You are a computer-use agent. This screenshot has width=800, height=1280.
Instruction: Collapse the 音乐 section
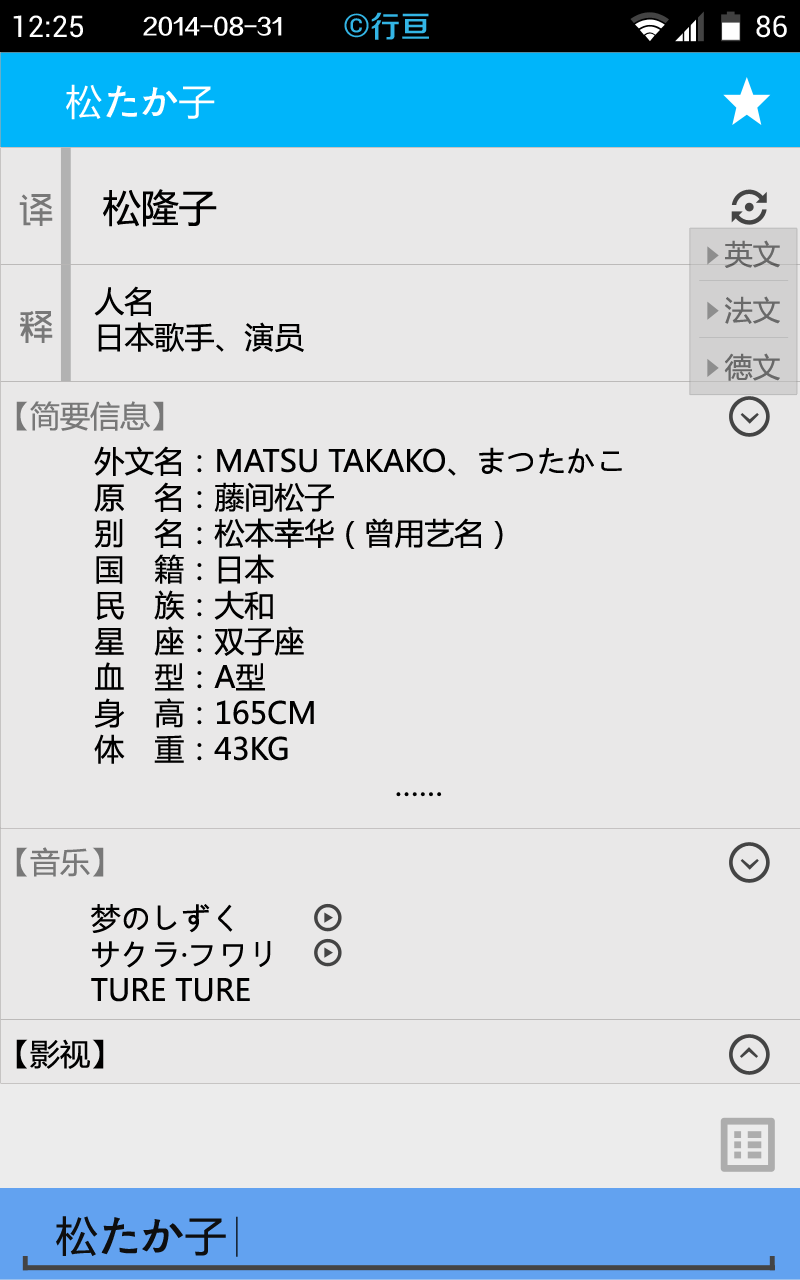click(x=749, y=862)
